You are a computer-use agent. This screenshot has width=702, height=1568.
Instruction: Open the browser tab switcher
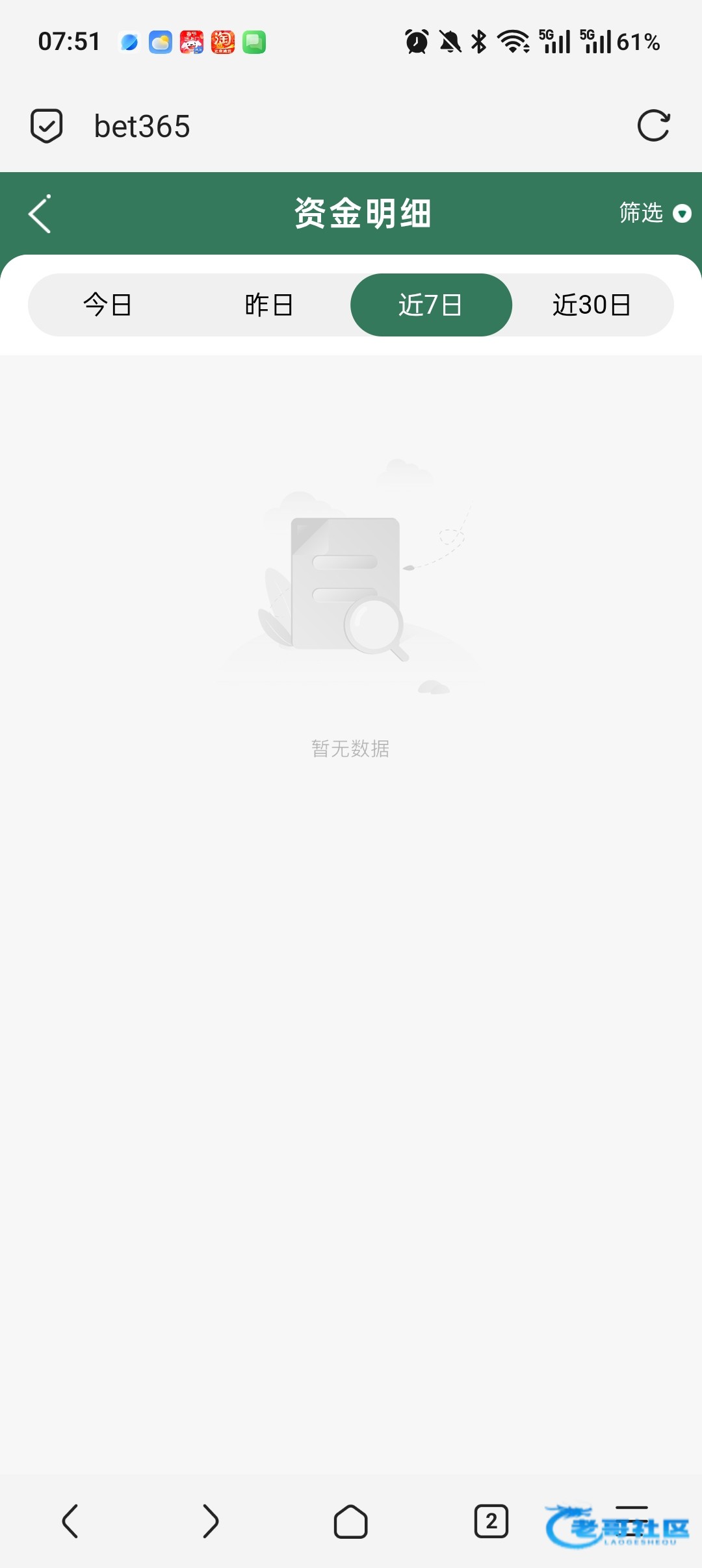tap(491, 1521)
